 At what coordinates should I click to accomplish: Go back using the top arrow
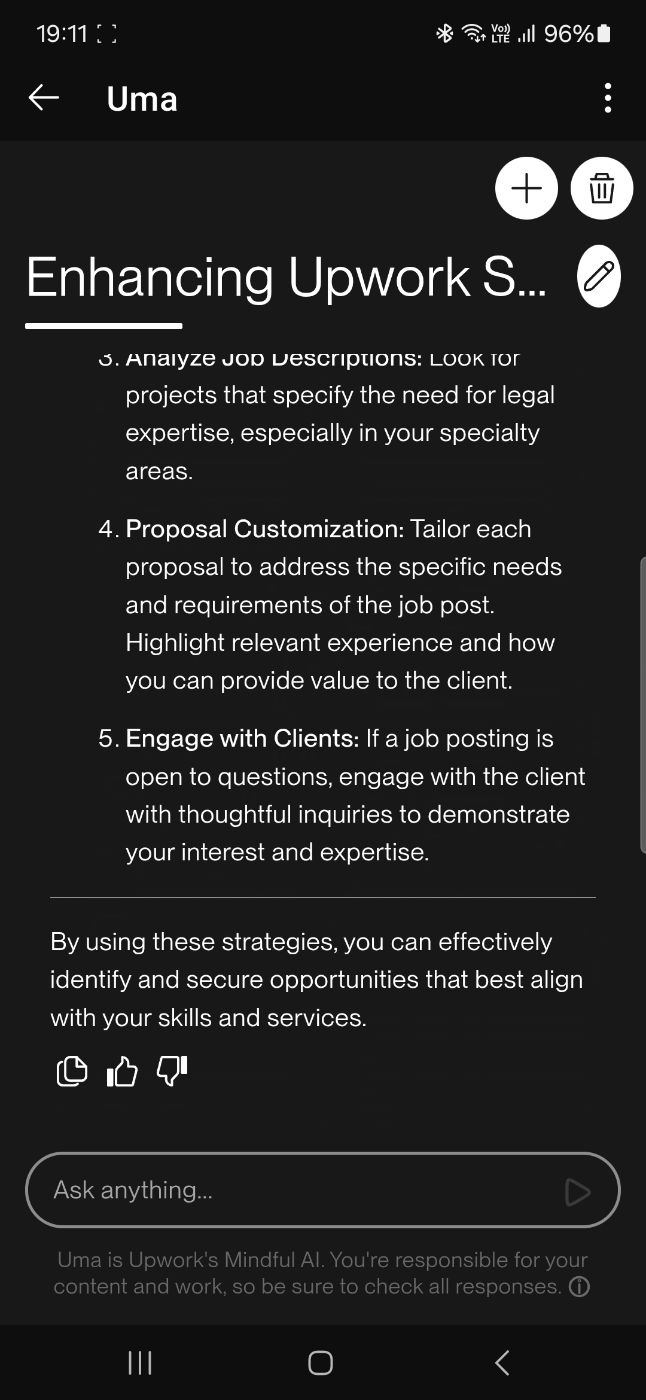point(44,98)
